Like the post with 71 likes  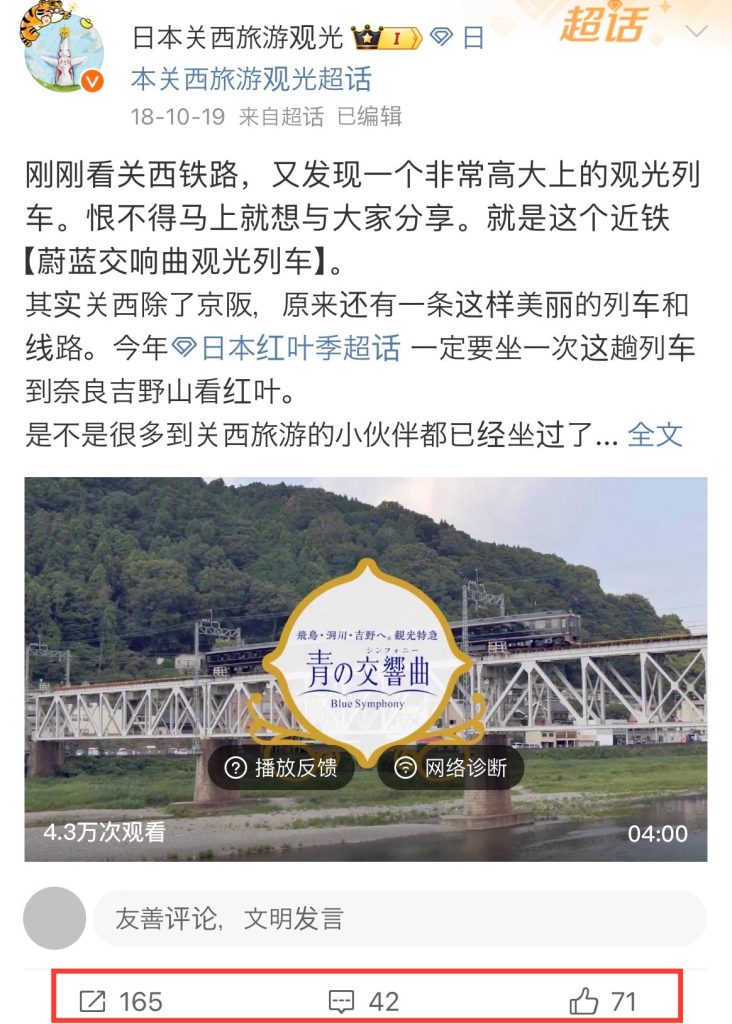pyautogui.click(x=603, y=1000)
